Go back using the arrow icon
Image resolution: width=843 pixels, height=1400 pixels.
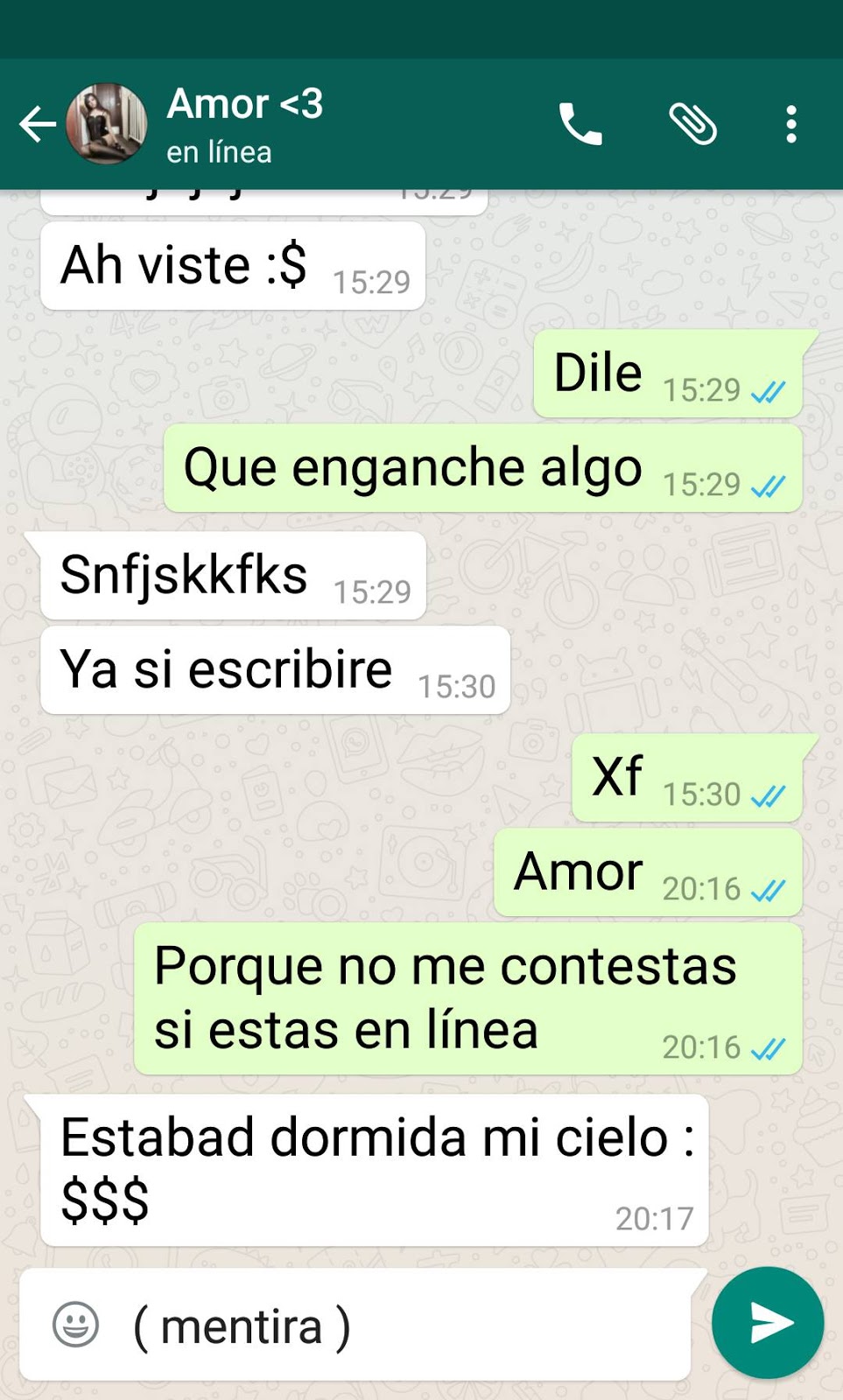point(37,124)
